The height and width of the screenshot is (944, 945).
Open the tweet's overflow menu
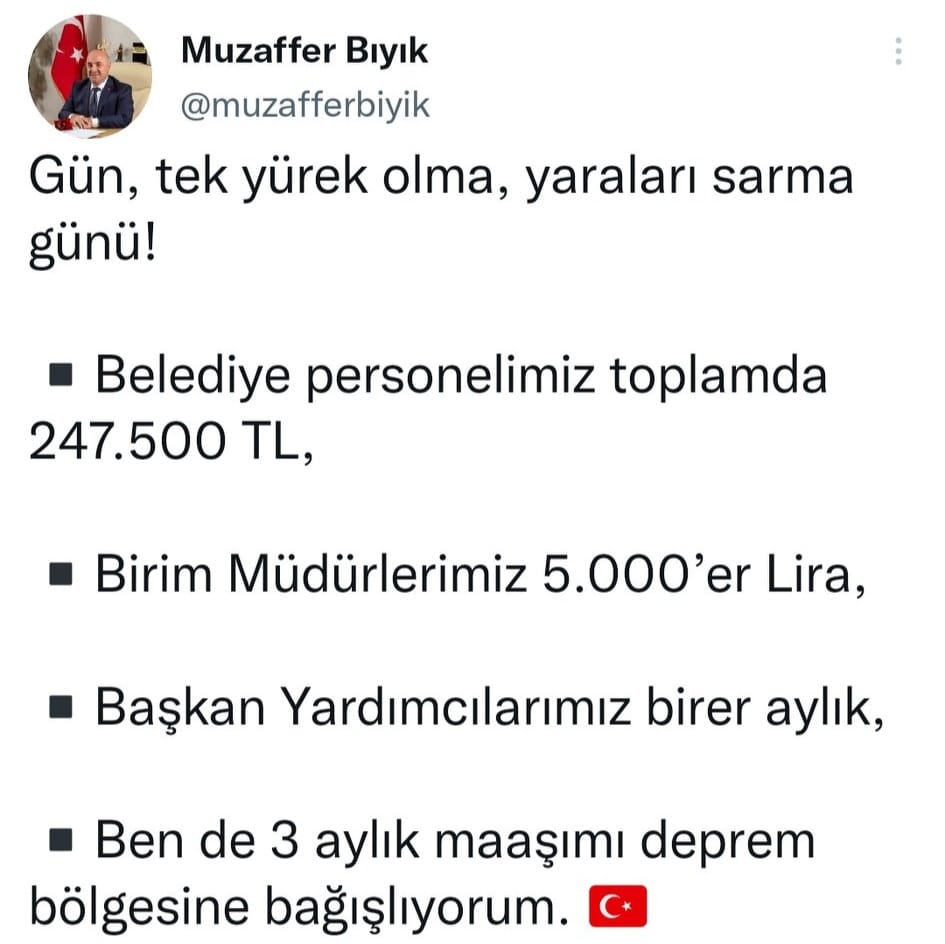click(x=899, y=51)
